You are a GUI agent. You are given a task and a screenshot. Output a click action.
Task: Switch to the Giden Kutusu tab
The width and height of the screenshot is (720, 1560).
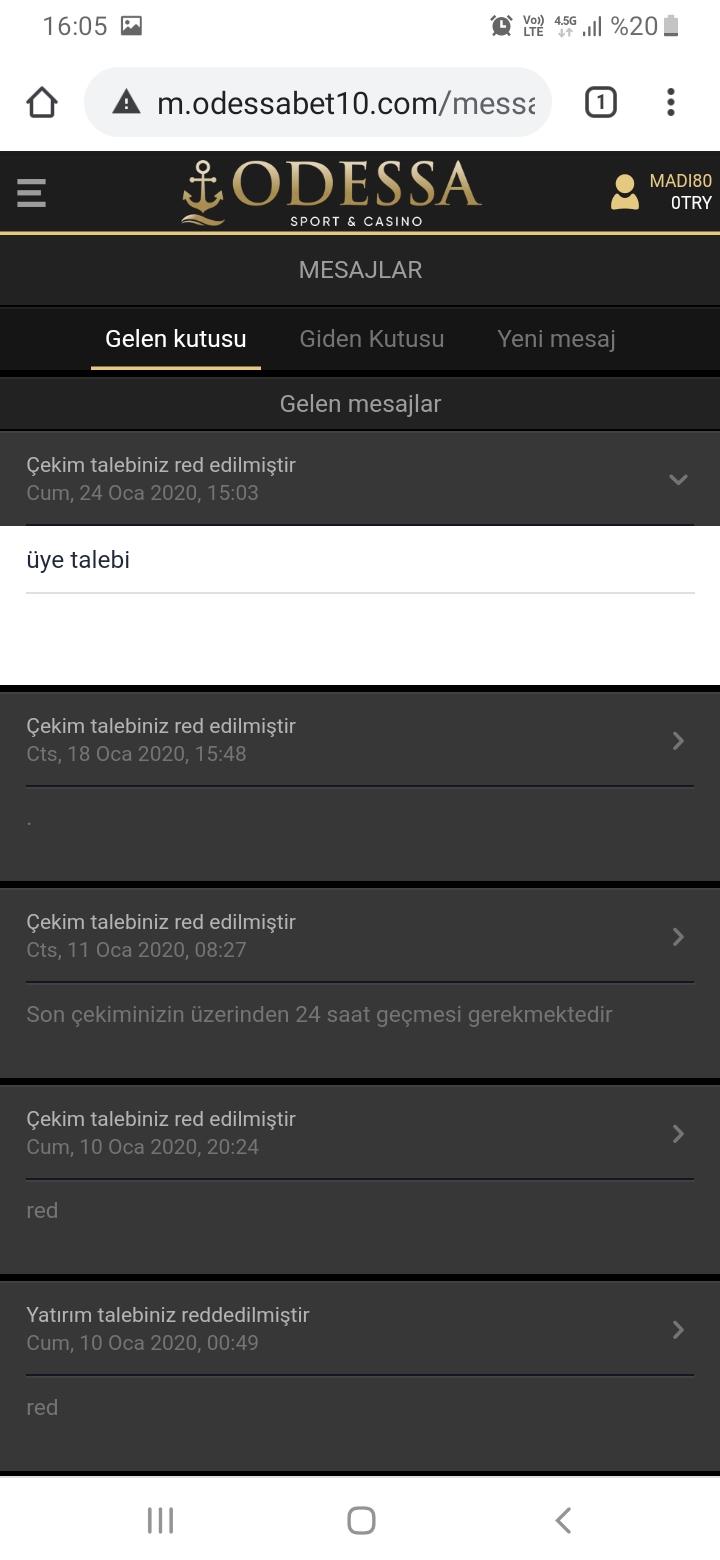pos(372,339)
